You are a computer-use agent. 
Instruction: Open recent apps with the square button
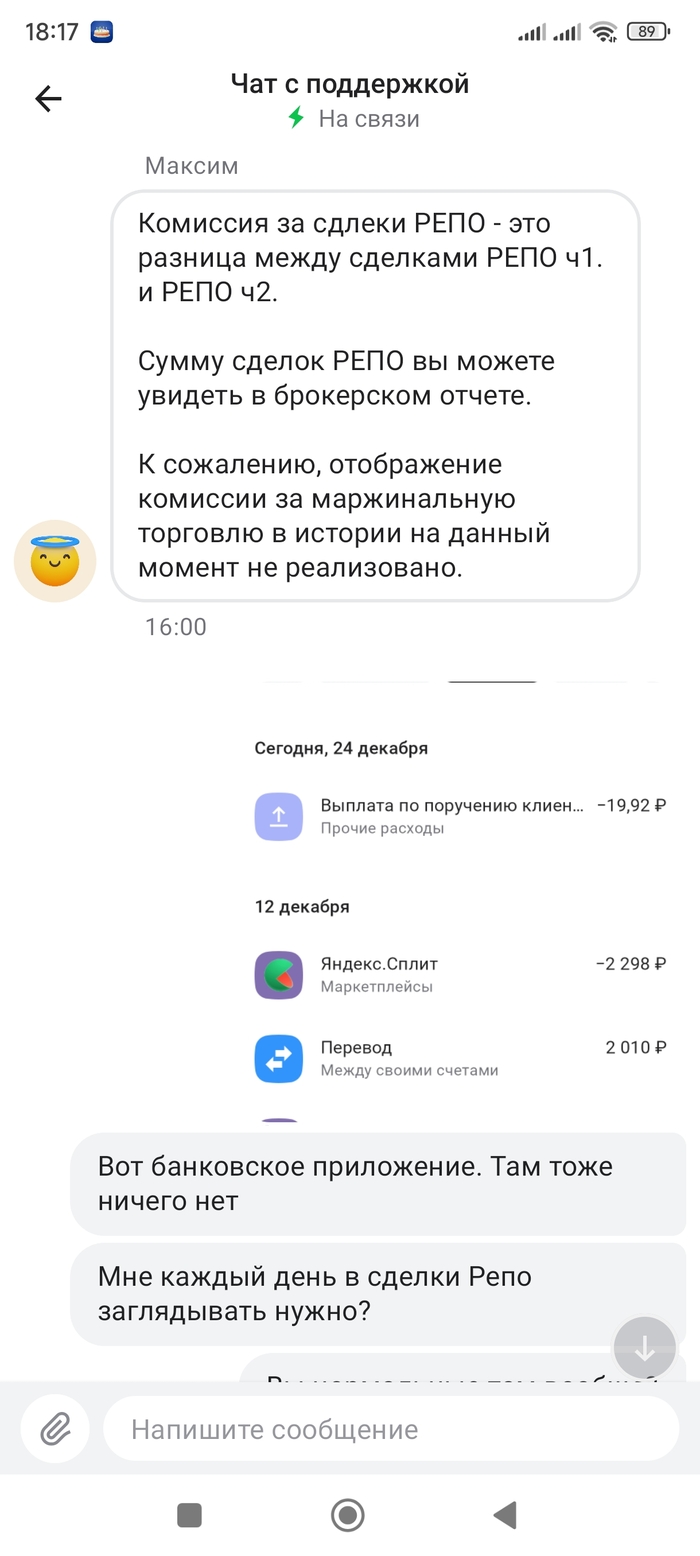click(x=189, y=1515)
